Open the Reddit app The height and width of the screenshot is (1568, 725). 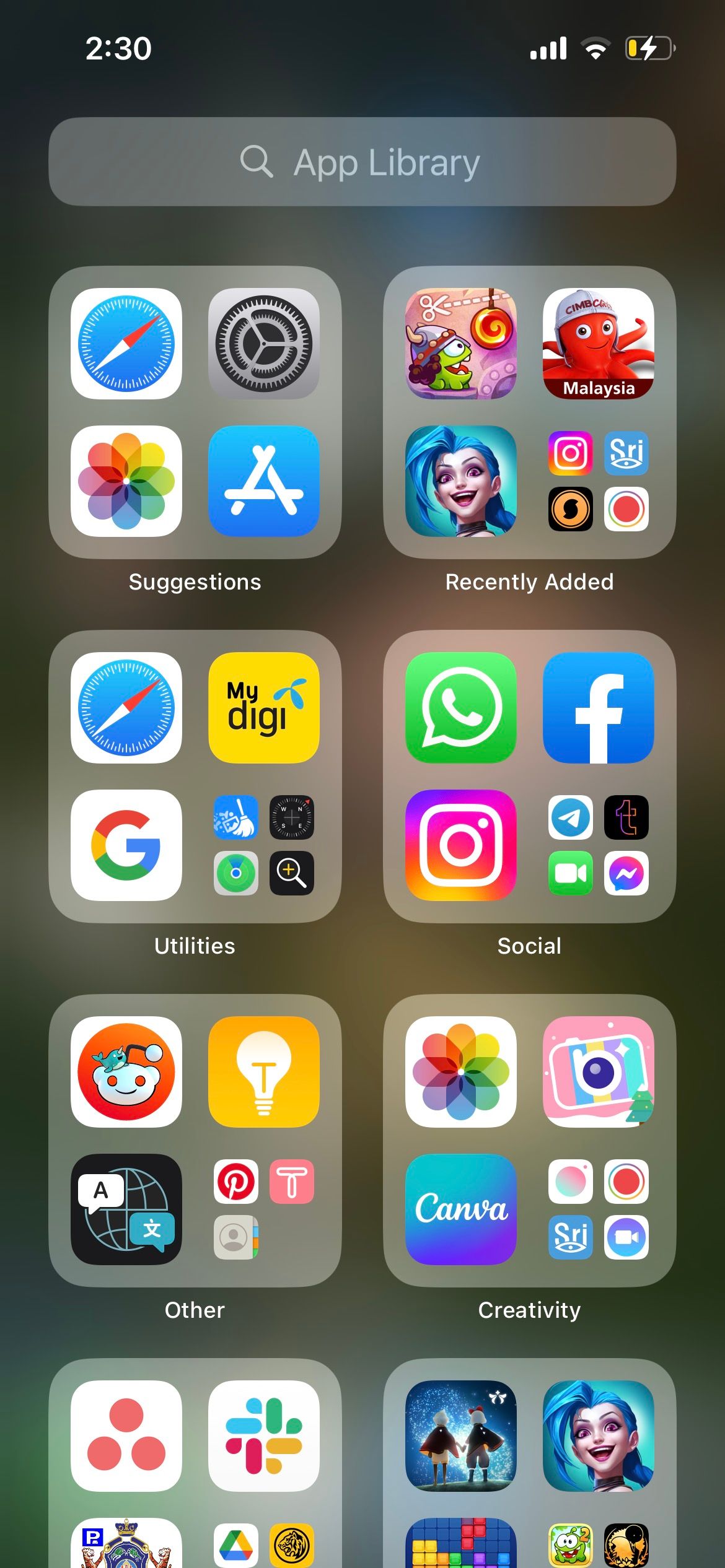[x=126, y=1072]
